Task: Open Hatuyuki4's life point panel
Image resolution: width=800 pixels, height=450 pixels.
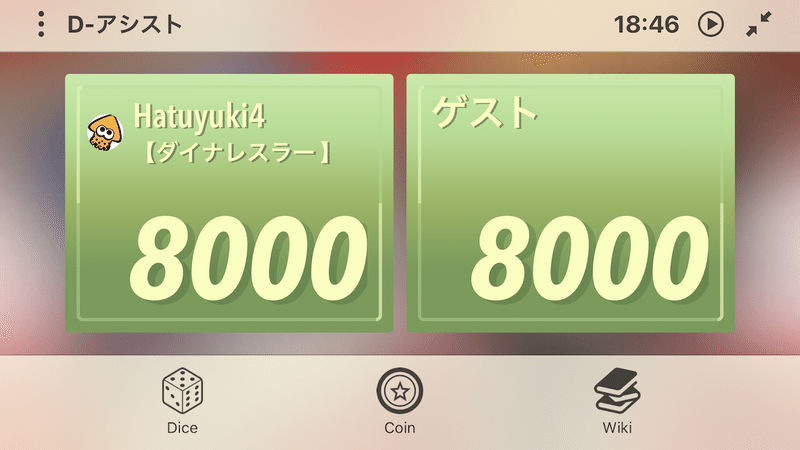Action: [229, 203]
